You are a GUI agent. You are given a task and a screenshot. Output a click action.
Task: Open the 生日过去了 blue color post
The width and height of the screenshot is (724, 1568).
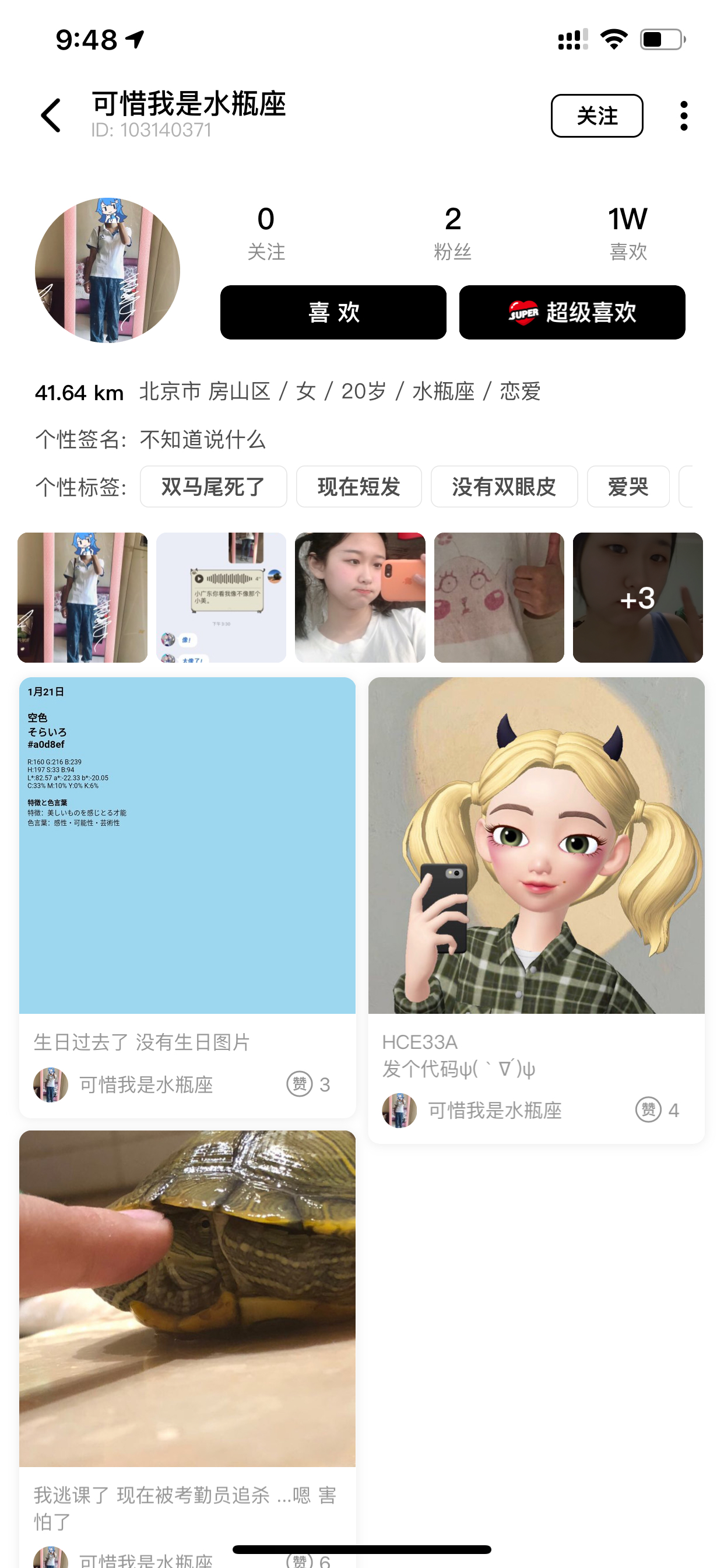187,897
